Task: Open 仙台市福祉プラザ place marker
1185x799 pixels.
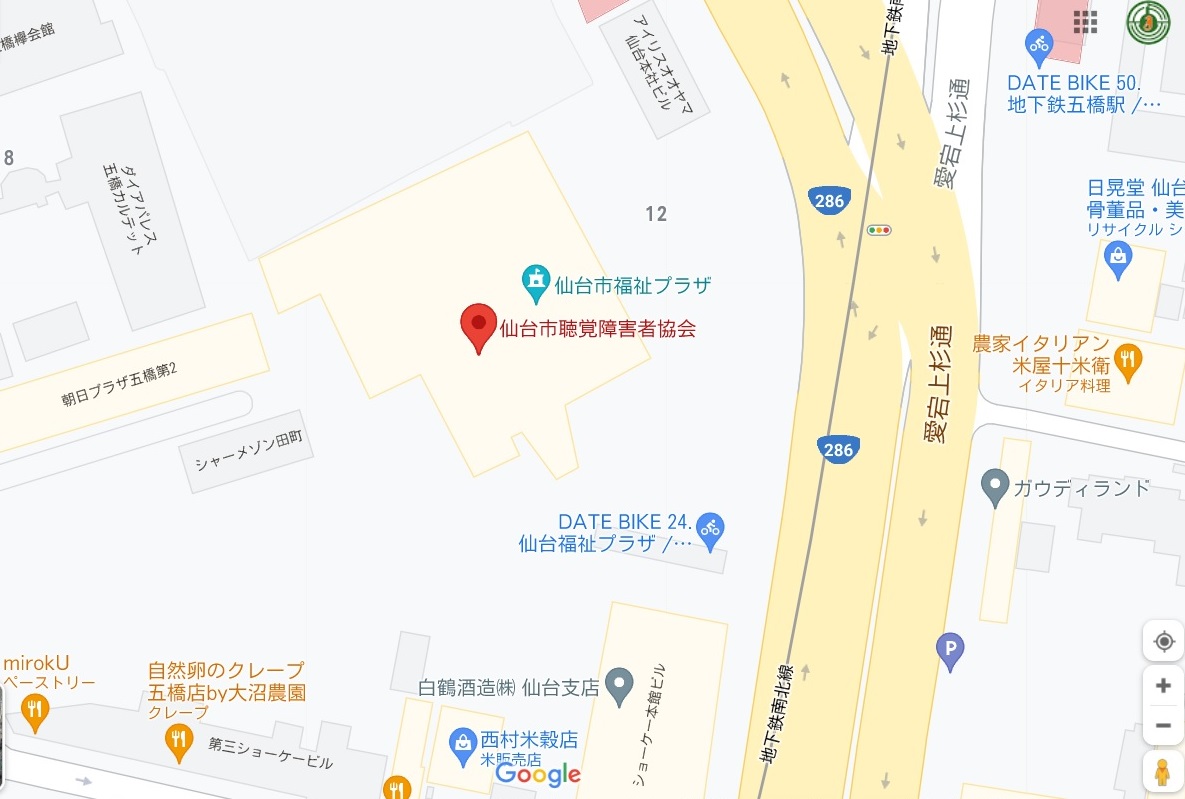Action: [x=536, y=277]
